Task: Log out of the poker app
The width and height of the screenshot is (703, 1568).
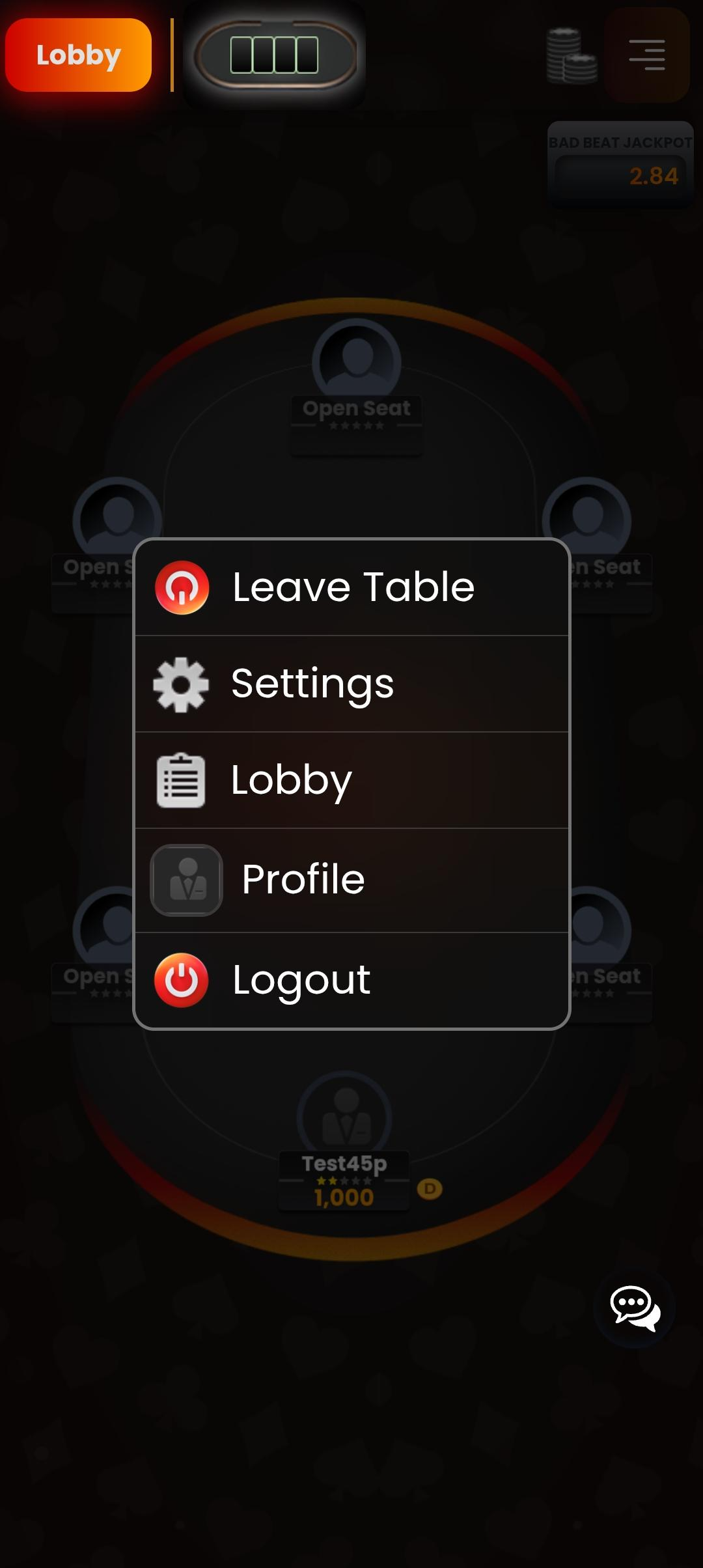Action: click(351, 980)
